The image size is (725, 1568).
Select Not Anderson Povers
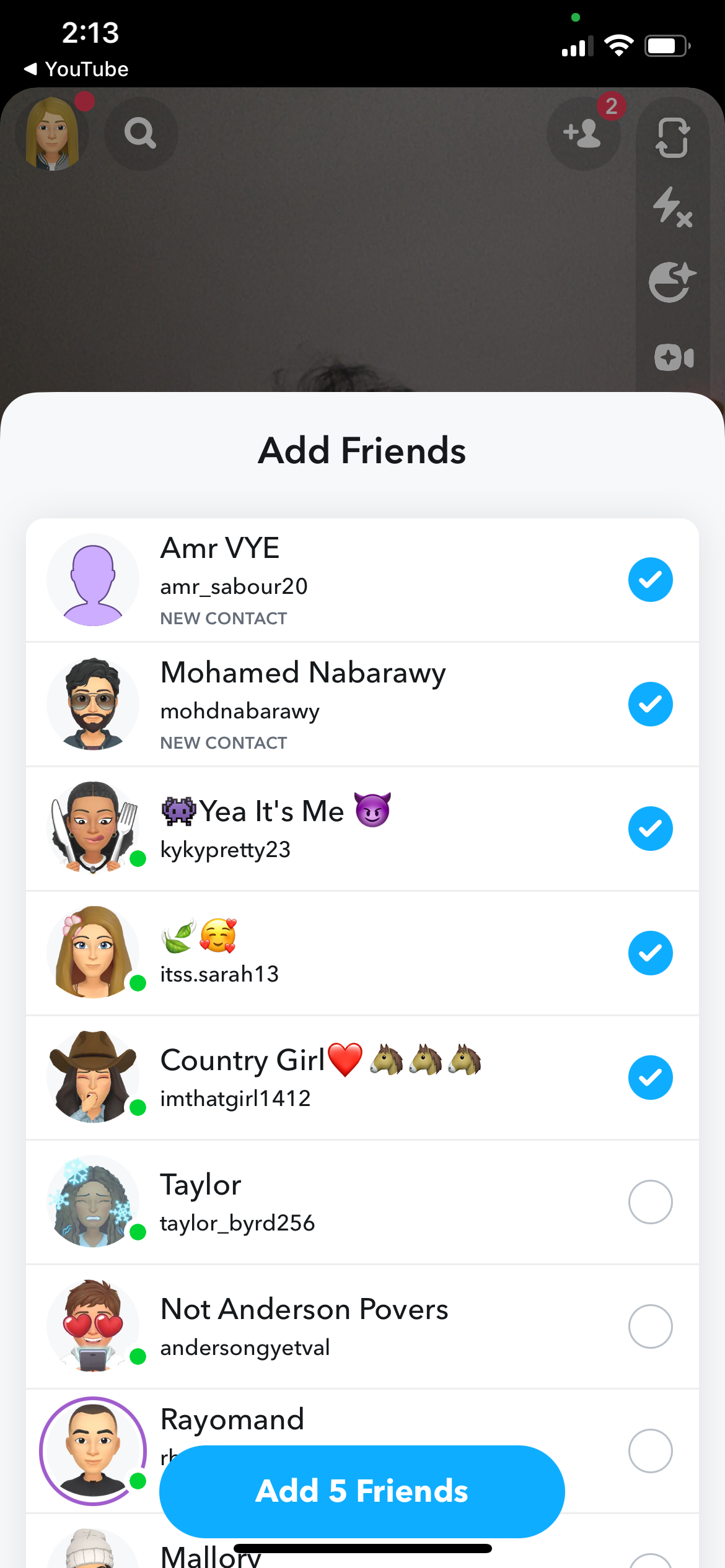pos(650,1326)
